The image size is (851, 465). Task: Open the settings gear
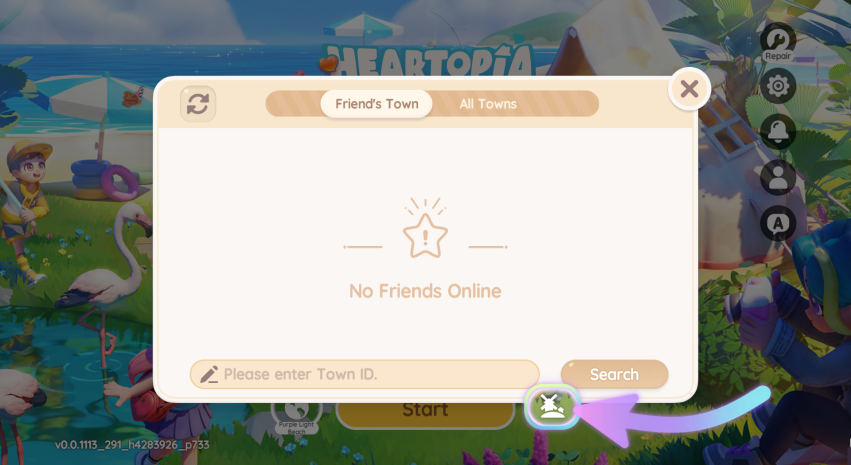pyautogui.click(x=778, y=86)
